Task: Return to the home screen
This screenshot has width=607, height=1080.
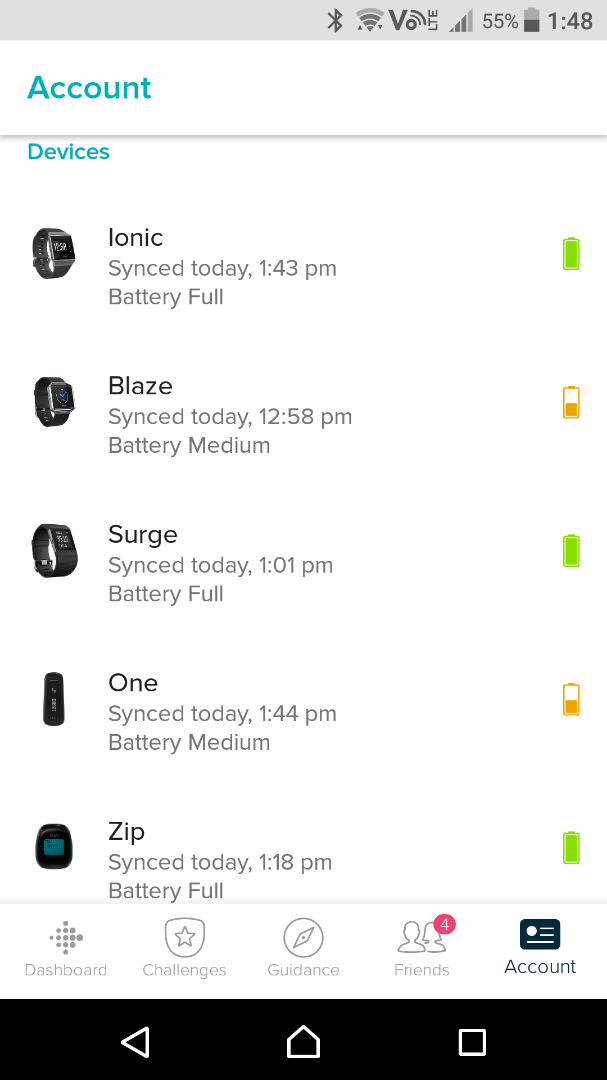Action: pyautogui.click(x=304, y=1042)
